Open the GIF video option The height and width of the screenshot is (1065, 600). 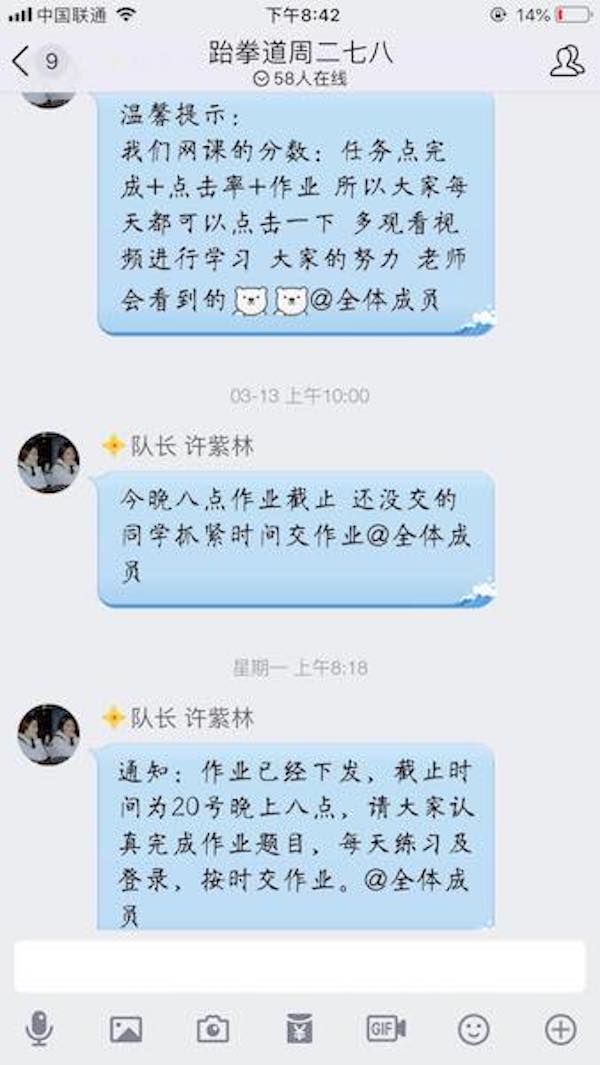(x=386, y=1029)
